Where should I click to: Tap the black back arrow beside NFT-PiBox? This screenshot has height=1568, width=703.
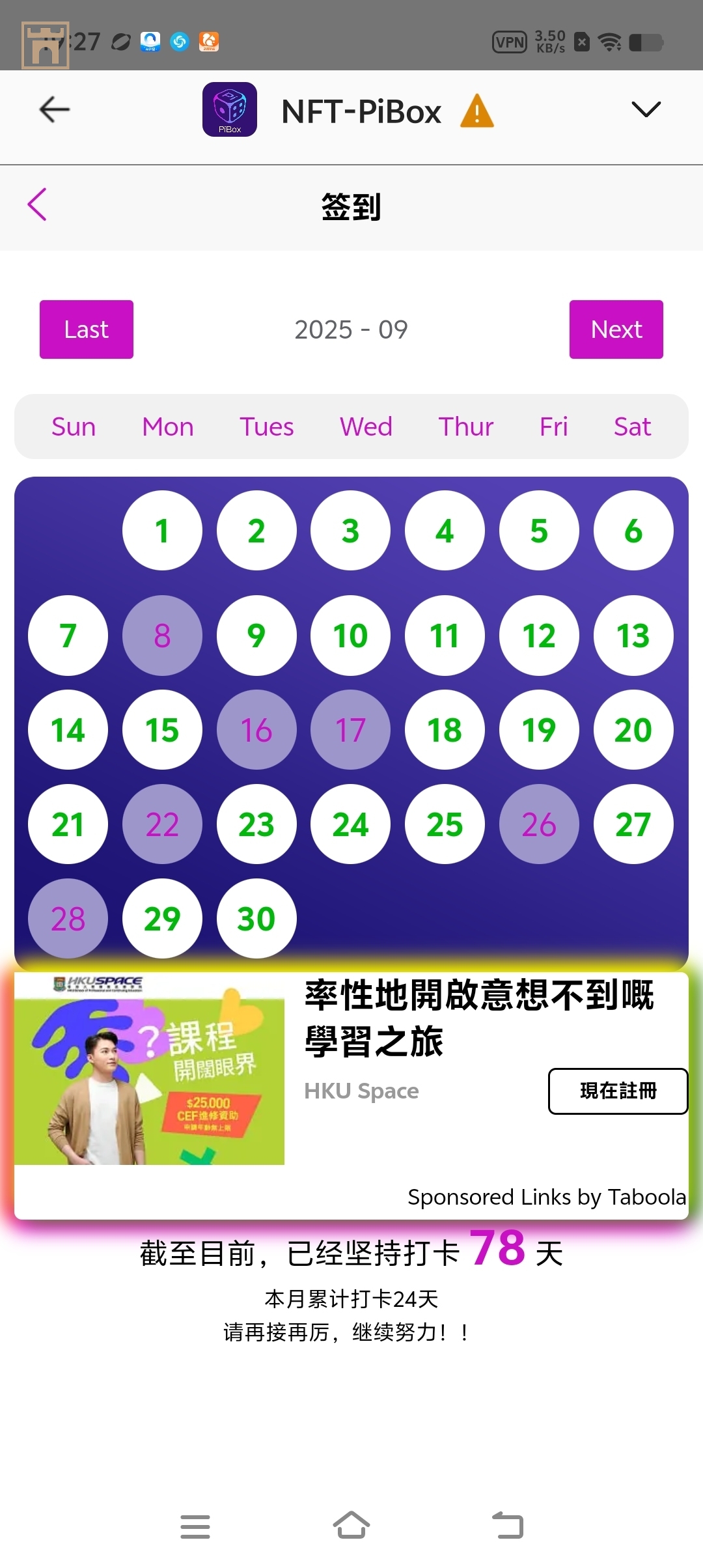[x=55, y=109]
